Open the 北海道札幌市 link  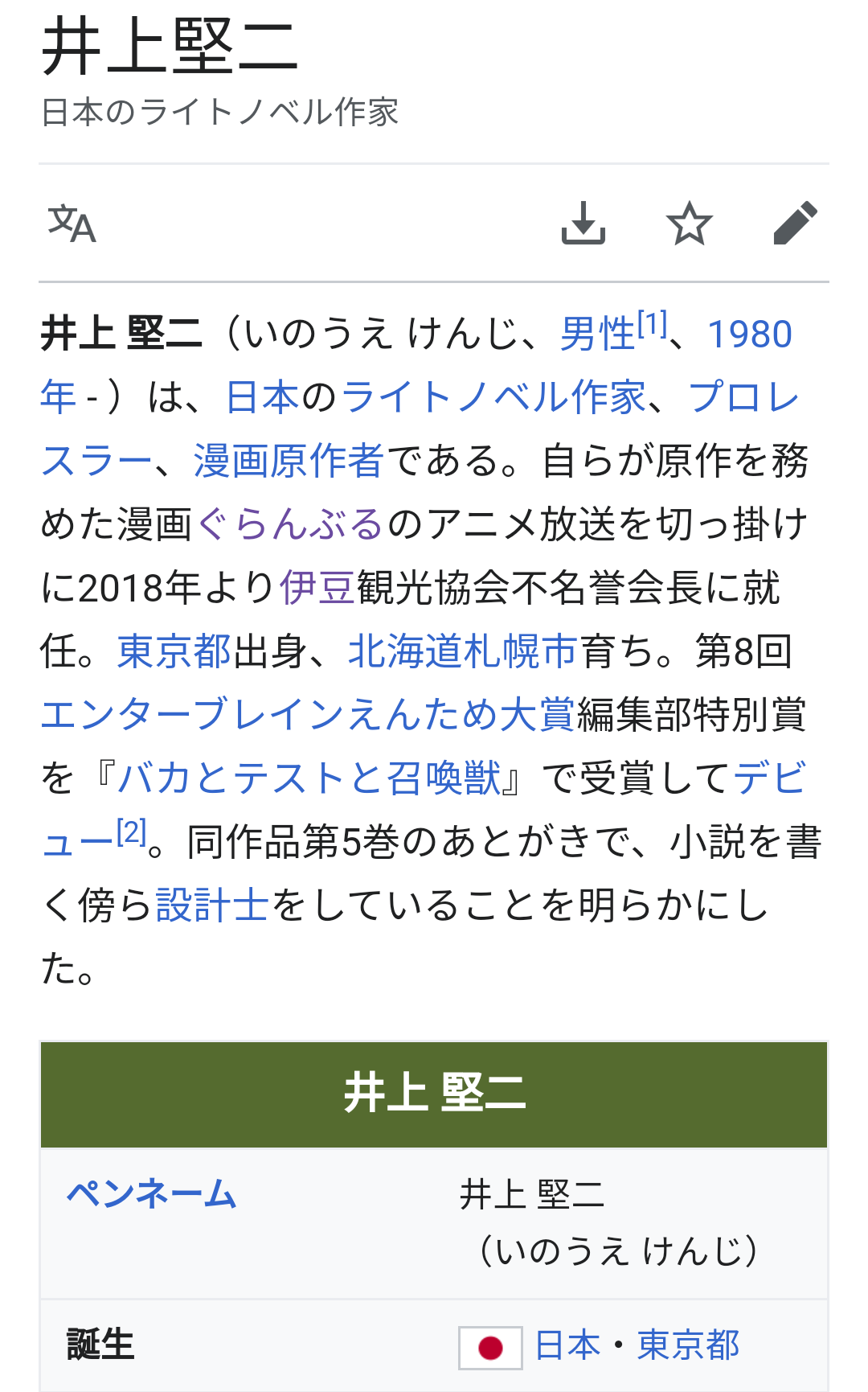pyautogui.click(x=462, y=651)
